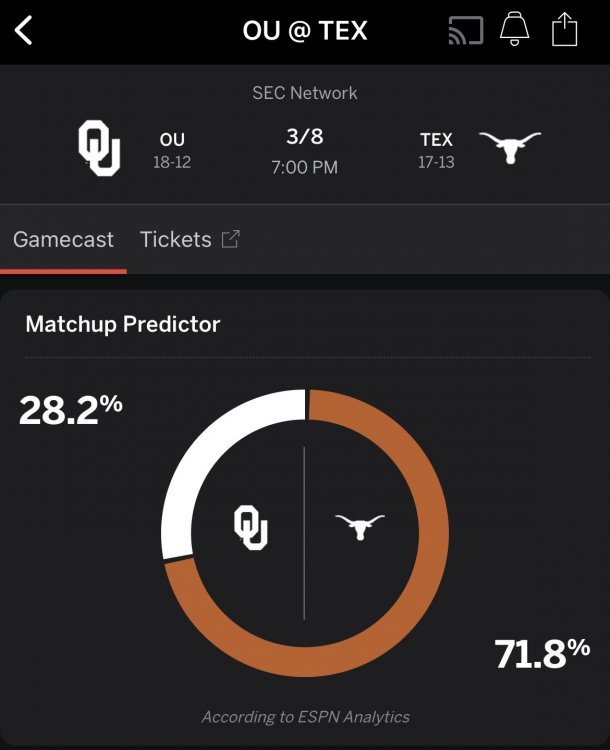
Task: Go back using the top-left arrow
Action: click(x=24, y=30)
